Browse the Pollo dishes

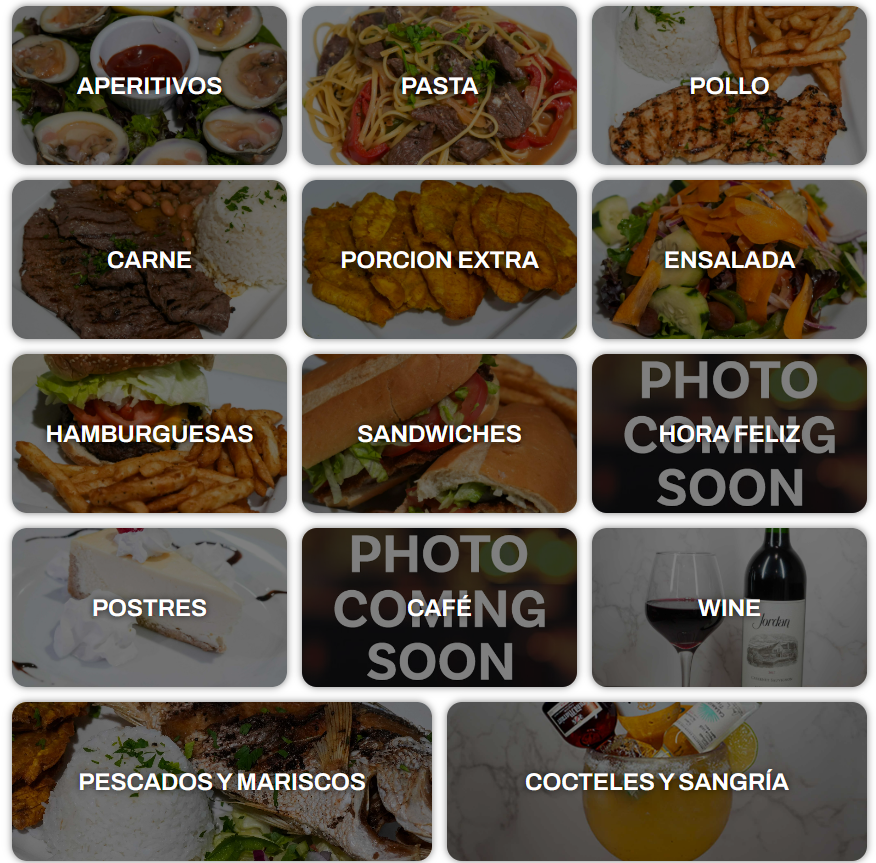click(729, 86)
